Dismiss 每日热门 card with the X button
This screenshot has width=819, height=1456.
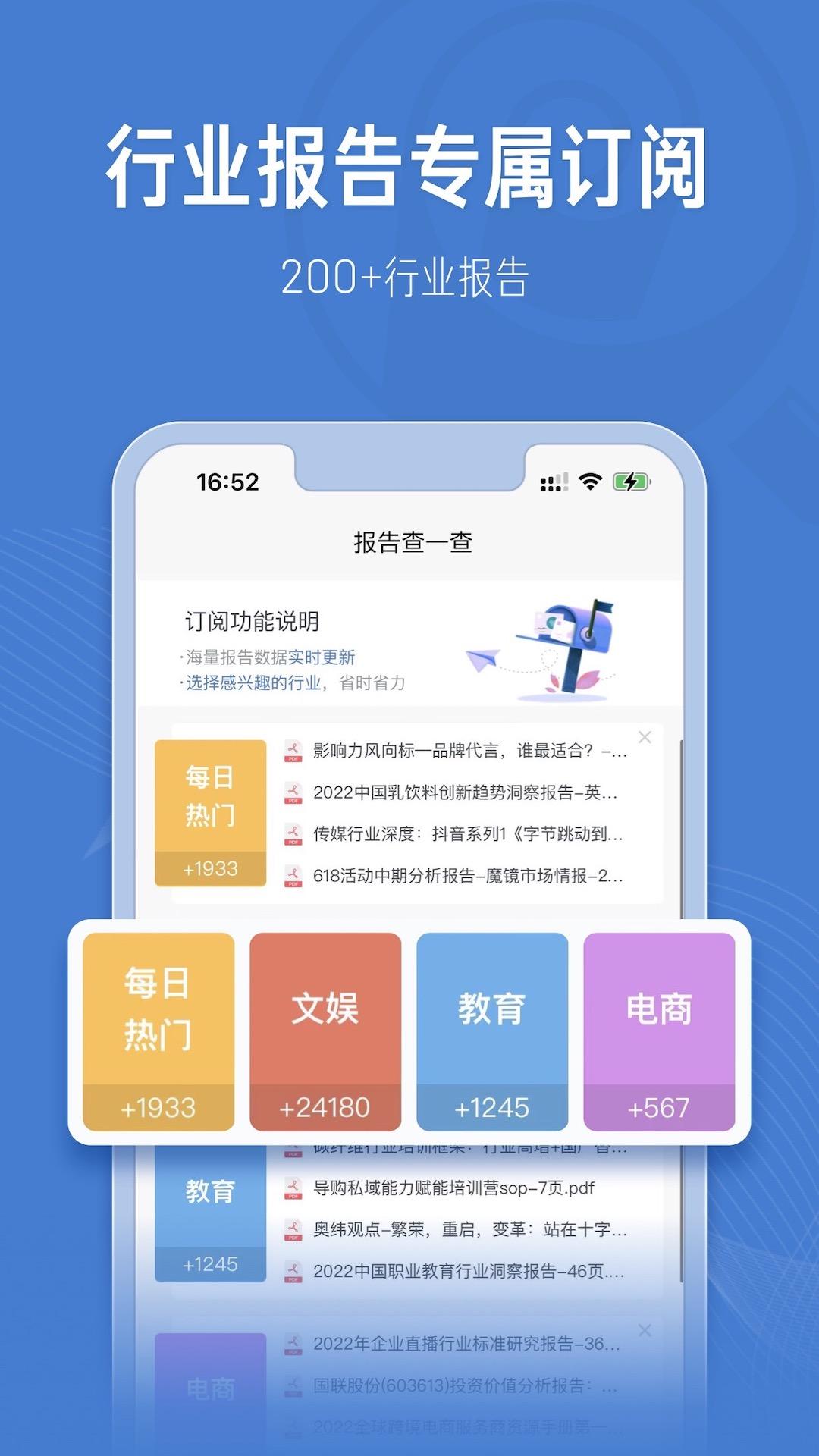pyautogui.click(x=645, y=736)
